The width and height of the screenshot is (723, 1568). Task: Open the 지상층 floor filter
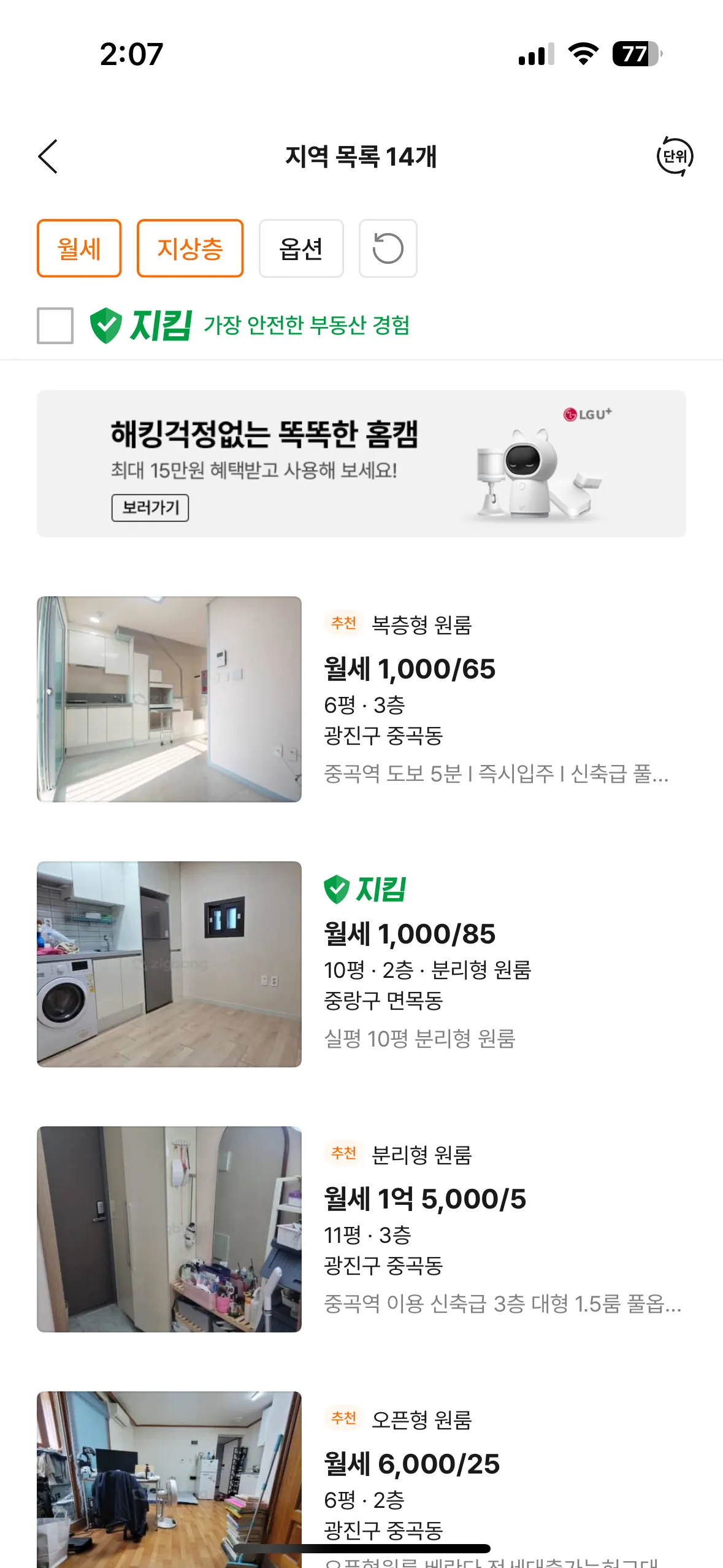(x=190, y=248)
